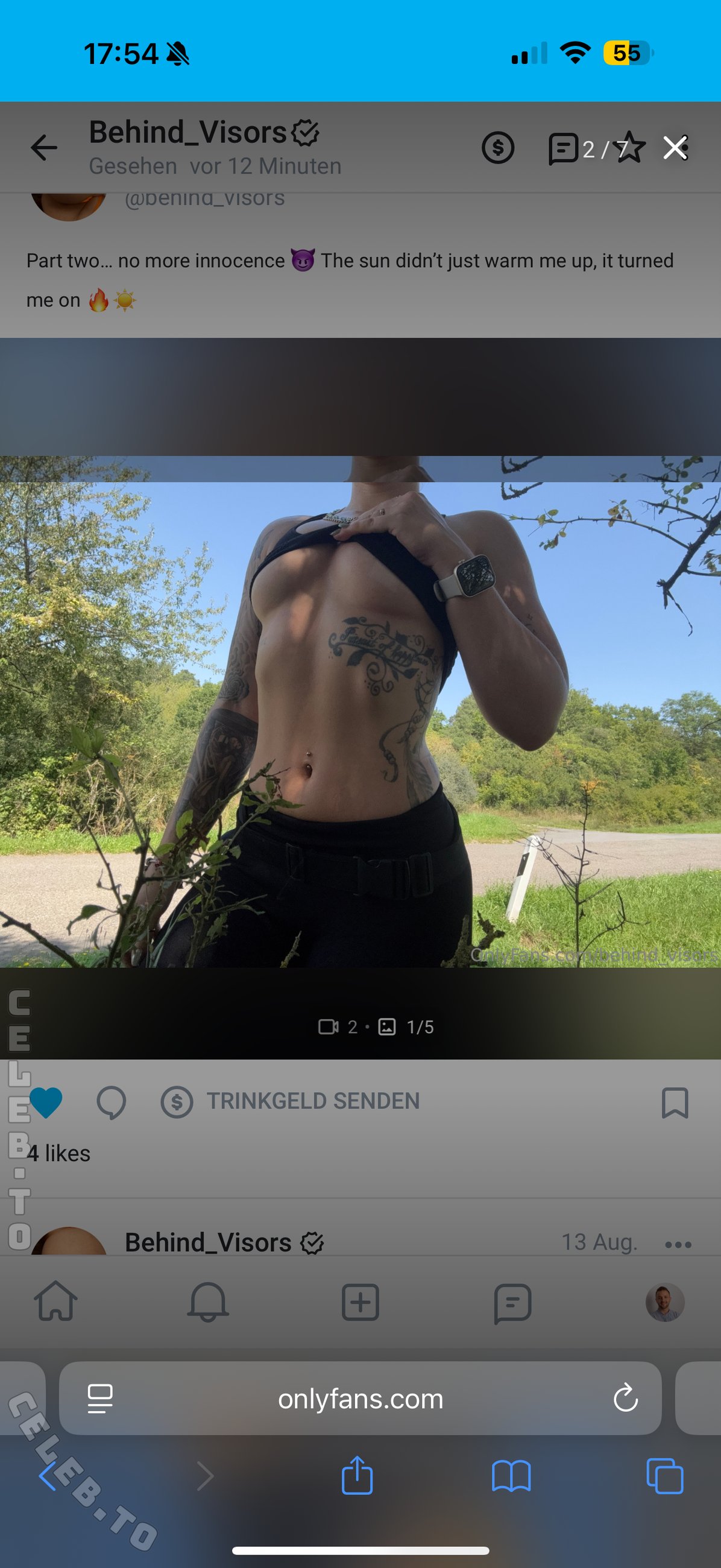
Task: Go to the home tab
Action: coord(55,1302)
